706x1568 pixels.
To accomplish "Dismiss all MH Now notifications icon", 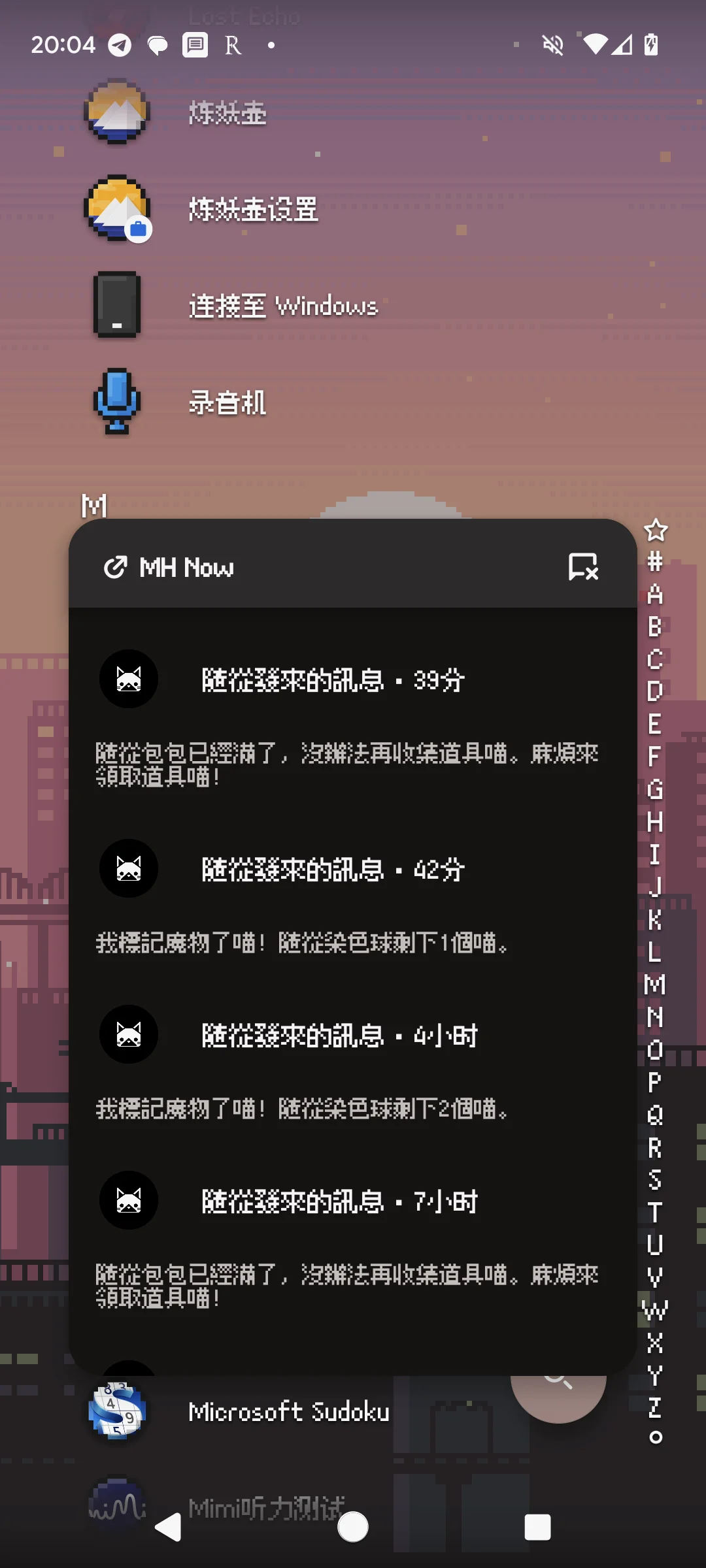I will (583, 567).
